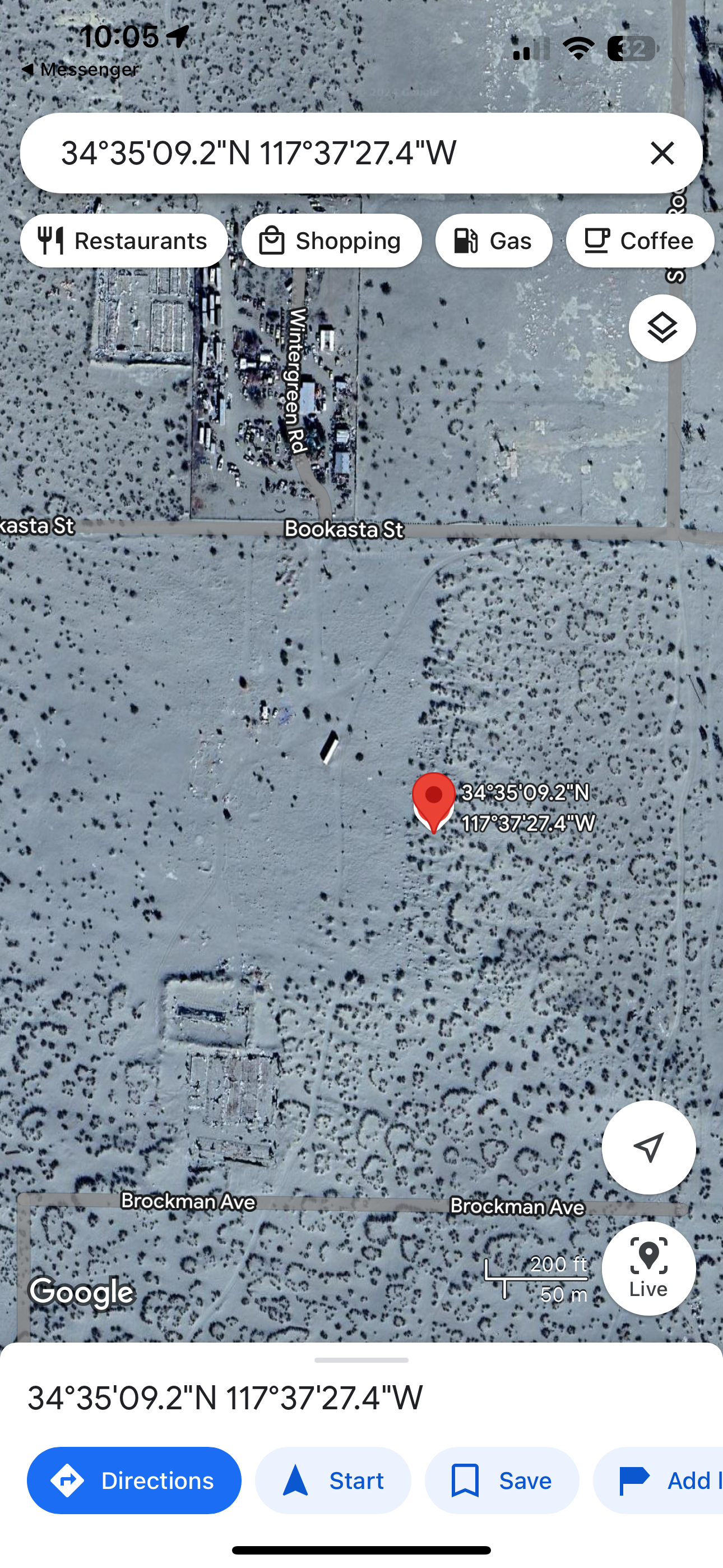Tap the coordinates search field
This screenshot has height=1568, width=723.
point(328,153)
